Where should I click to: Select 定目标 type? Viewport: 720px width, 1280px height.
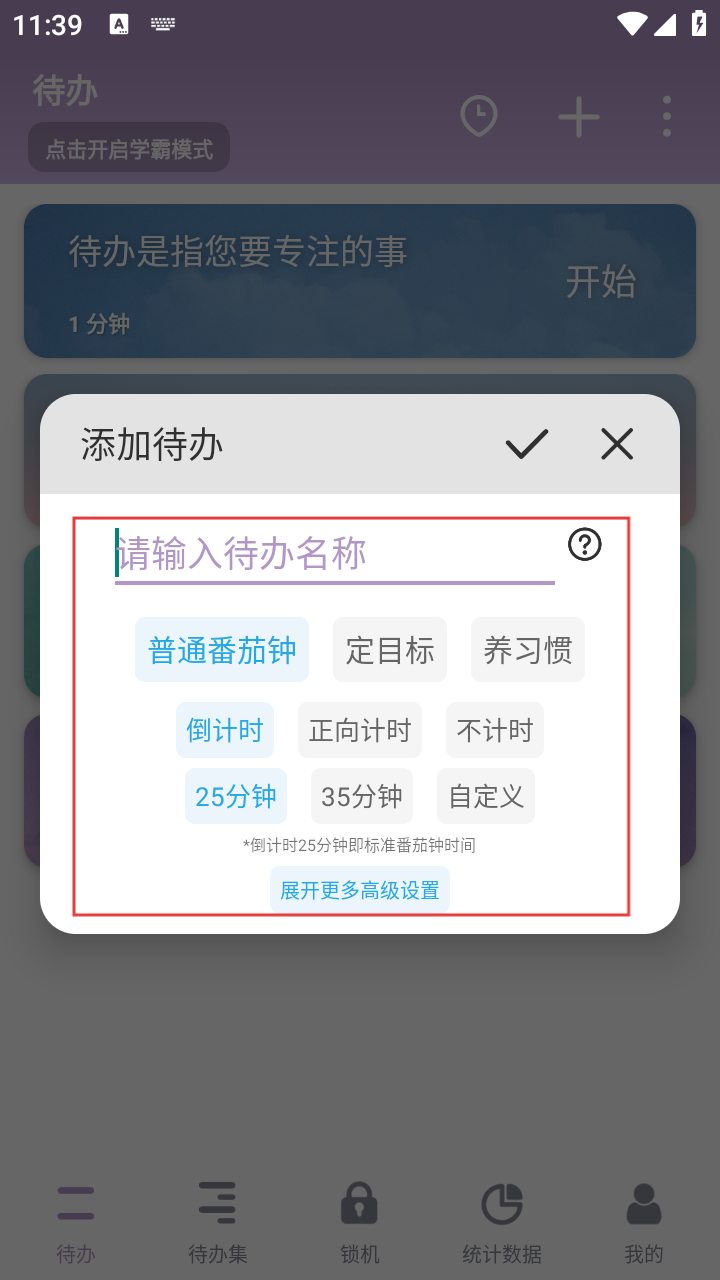tap(390, 650)
